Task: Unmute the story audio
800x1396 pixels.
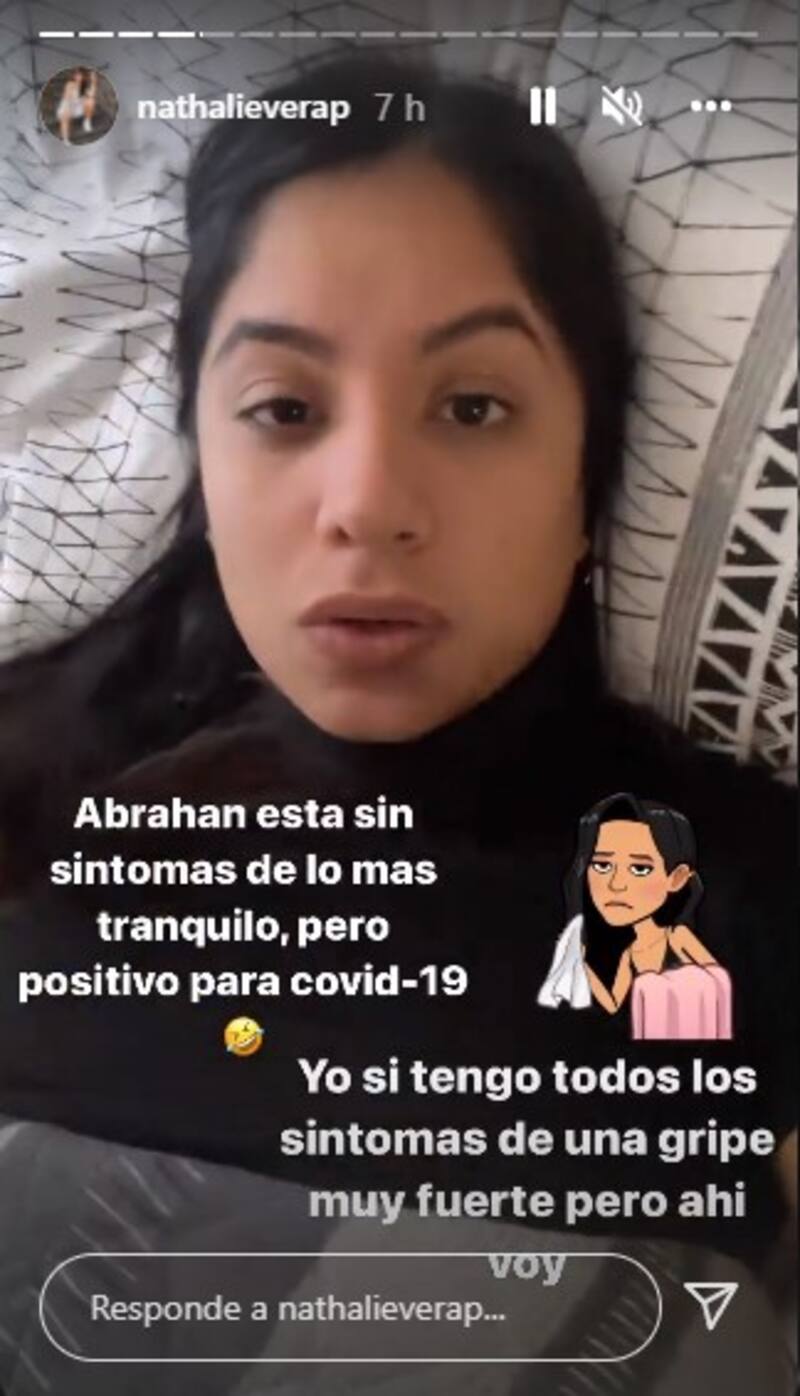Action: (x=622, y=106)
